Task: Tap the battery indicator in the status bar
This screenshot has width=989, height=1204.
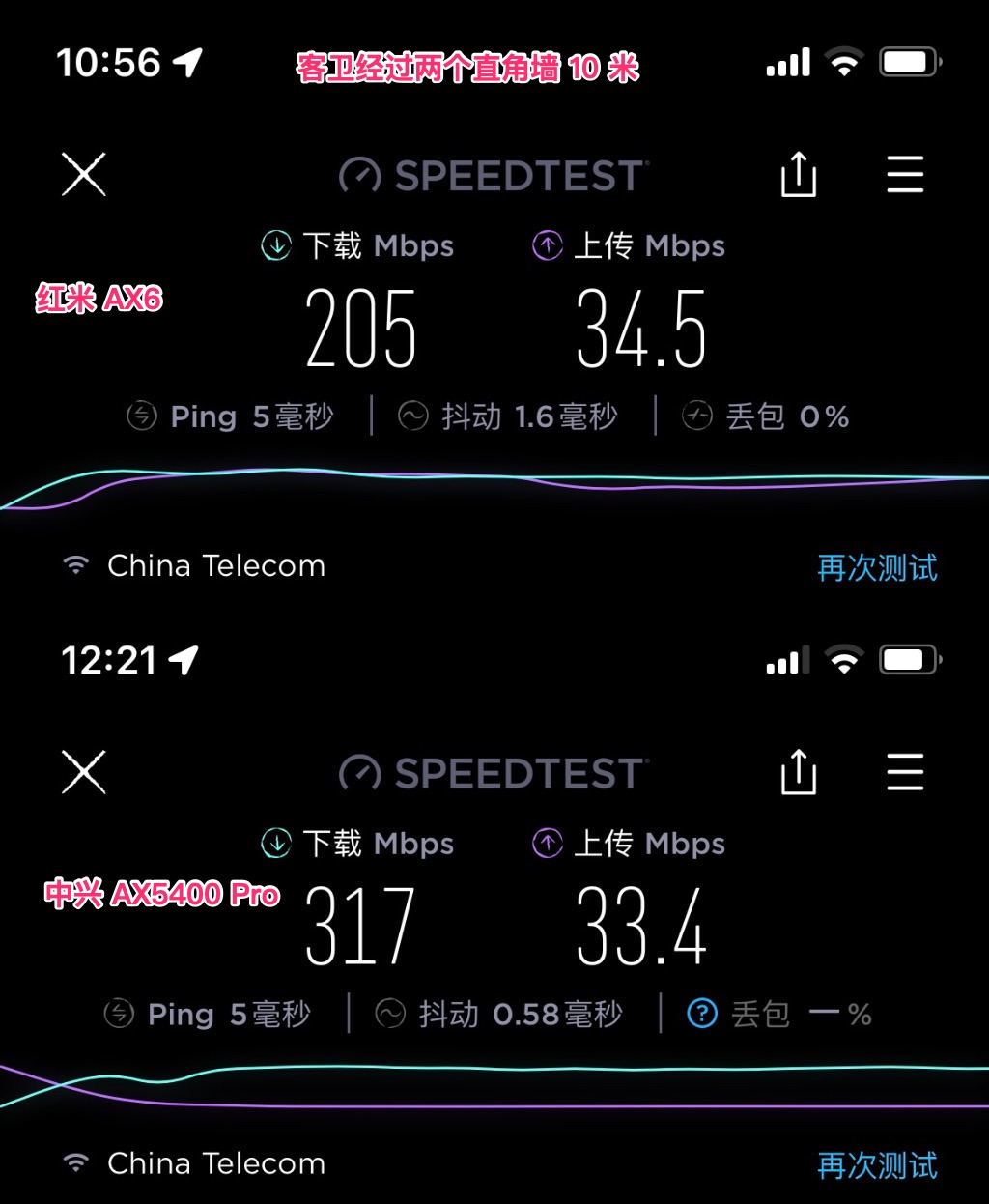Action: point(906,61)
